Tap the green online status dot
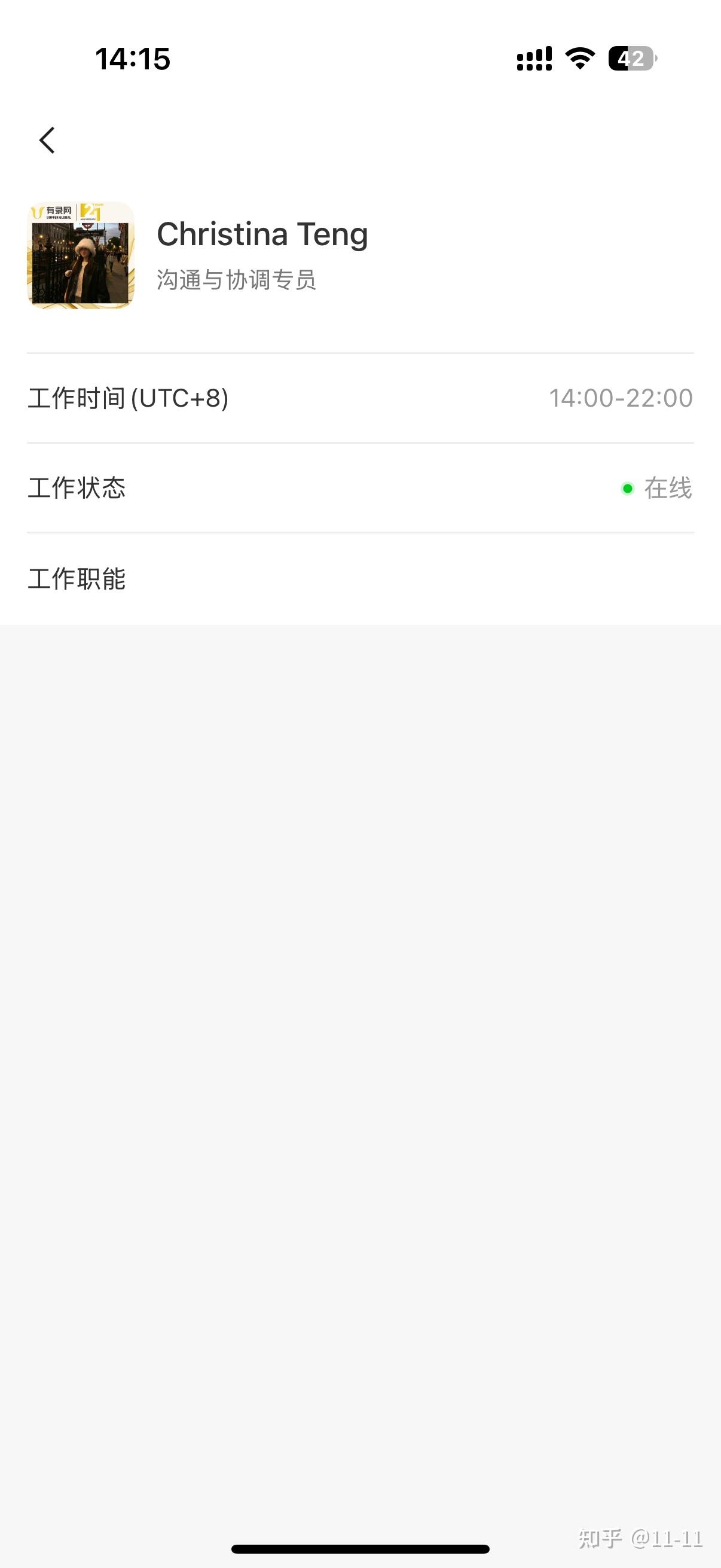The height and width of the screenshot is (1568, 721). [x=625, y=488]
